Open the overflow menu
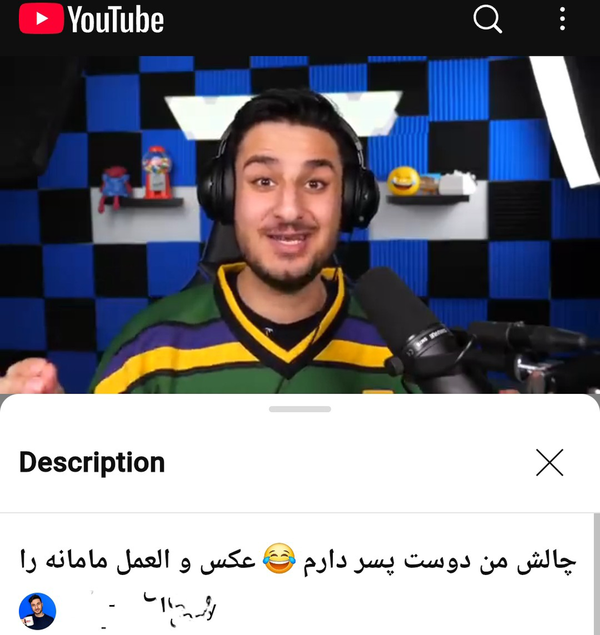This screenshot has height=635, width=600. (x=563, y=19)
